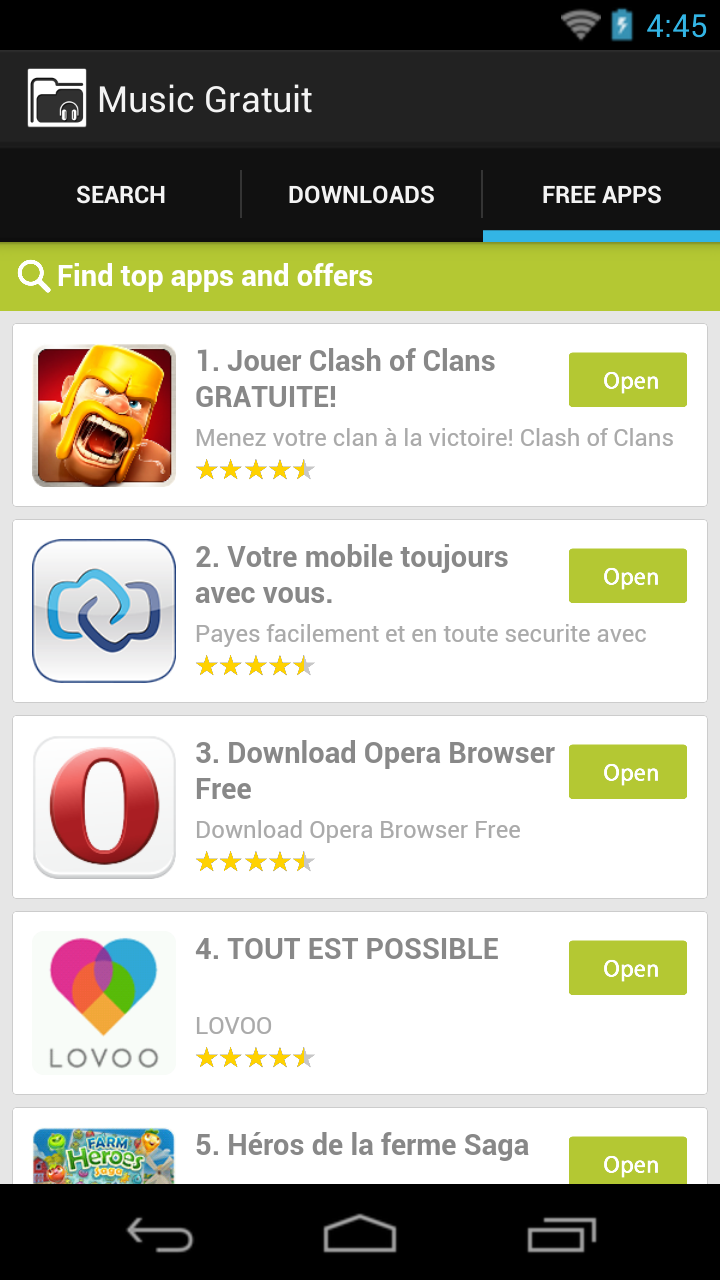Viewport: 720px width, 1280px height.
Task: Tap the Music Gratuit folder-headphones logo
Action: click(x=58, y=97)
